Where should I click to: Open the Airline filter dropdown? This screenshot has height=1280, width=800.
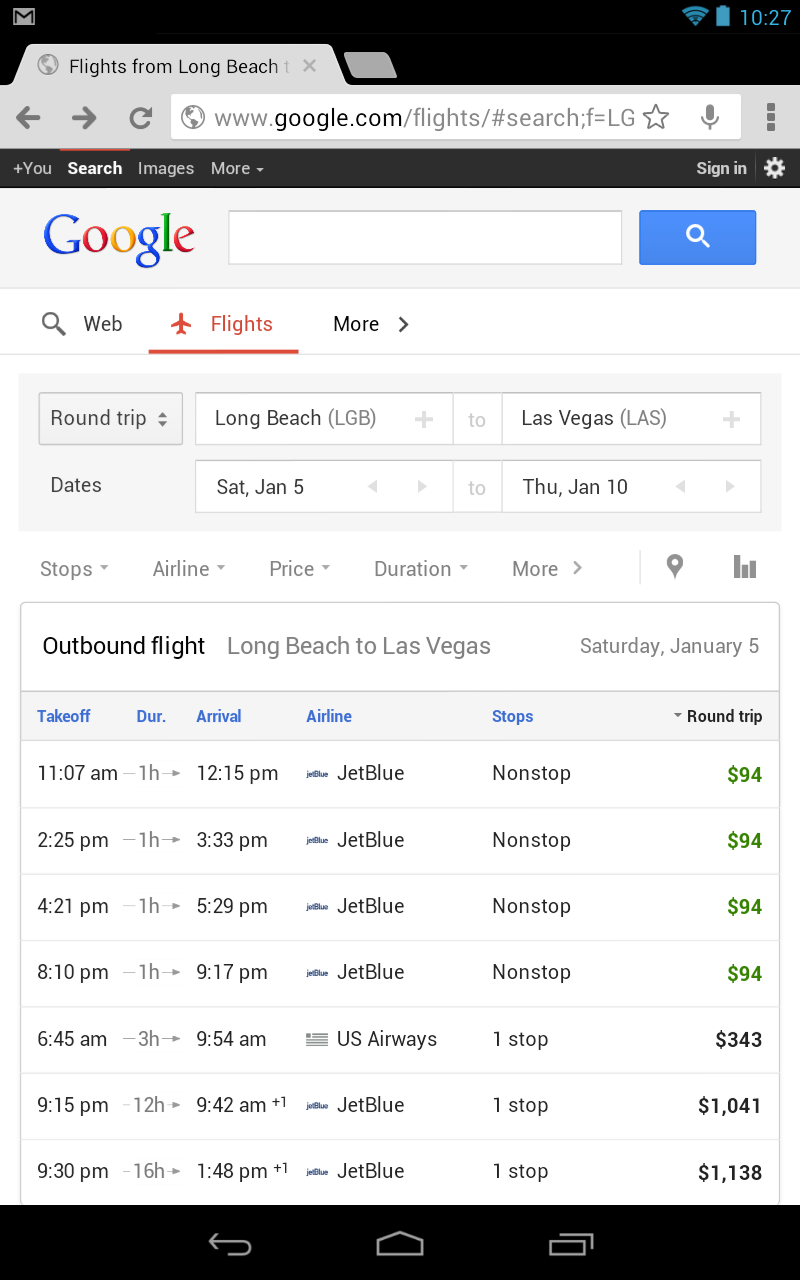(x=188, y=568)
